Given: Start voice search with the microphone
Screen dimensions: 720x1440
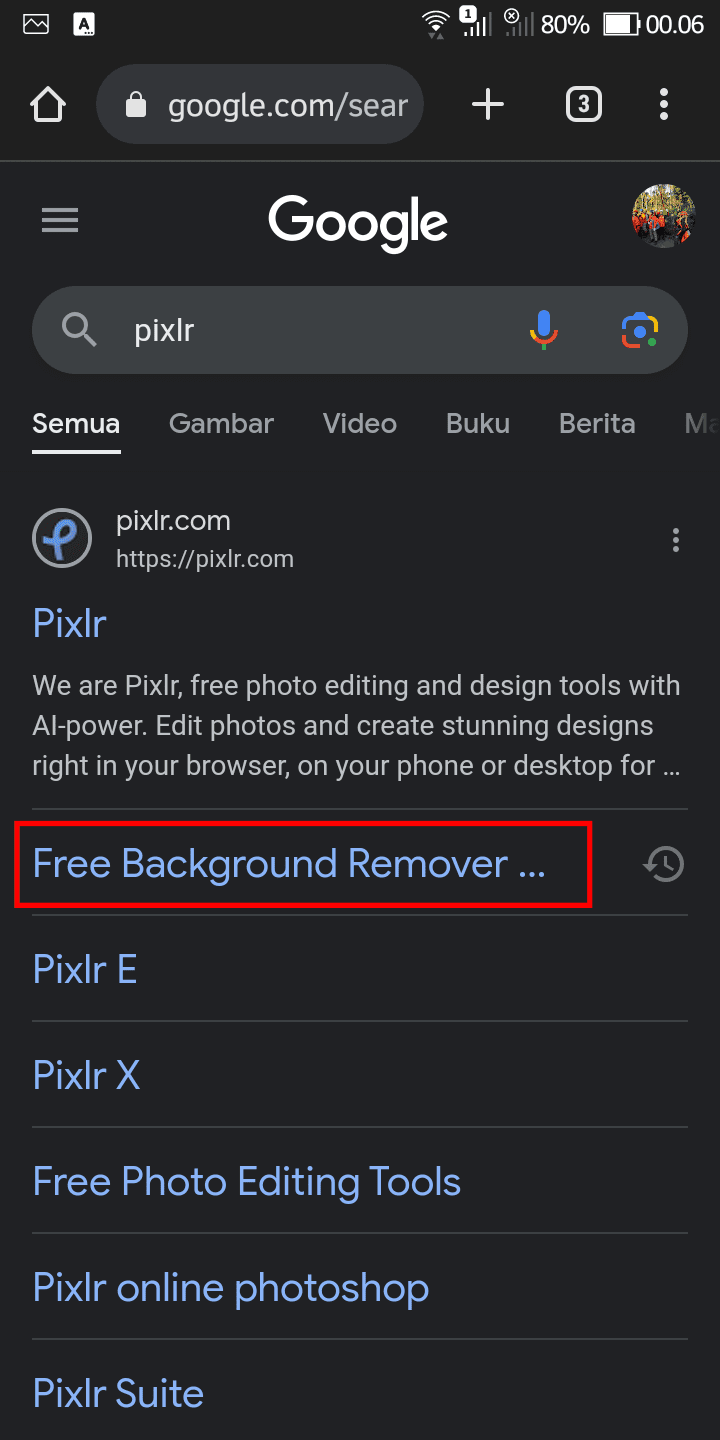Looking at the screenshot, I should pyautogui.click(x=544, y=330).
